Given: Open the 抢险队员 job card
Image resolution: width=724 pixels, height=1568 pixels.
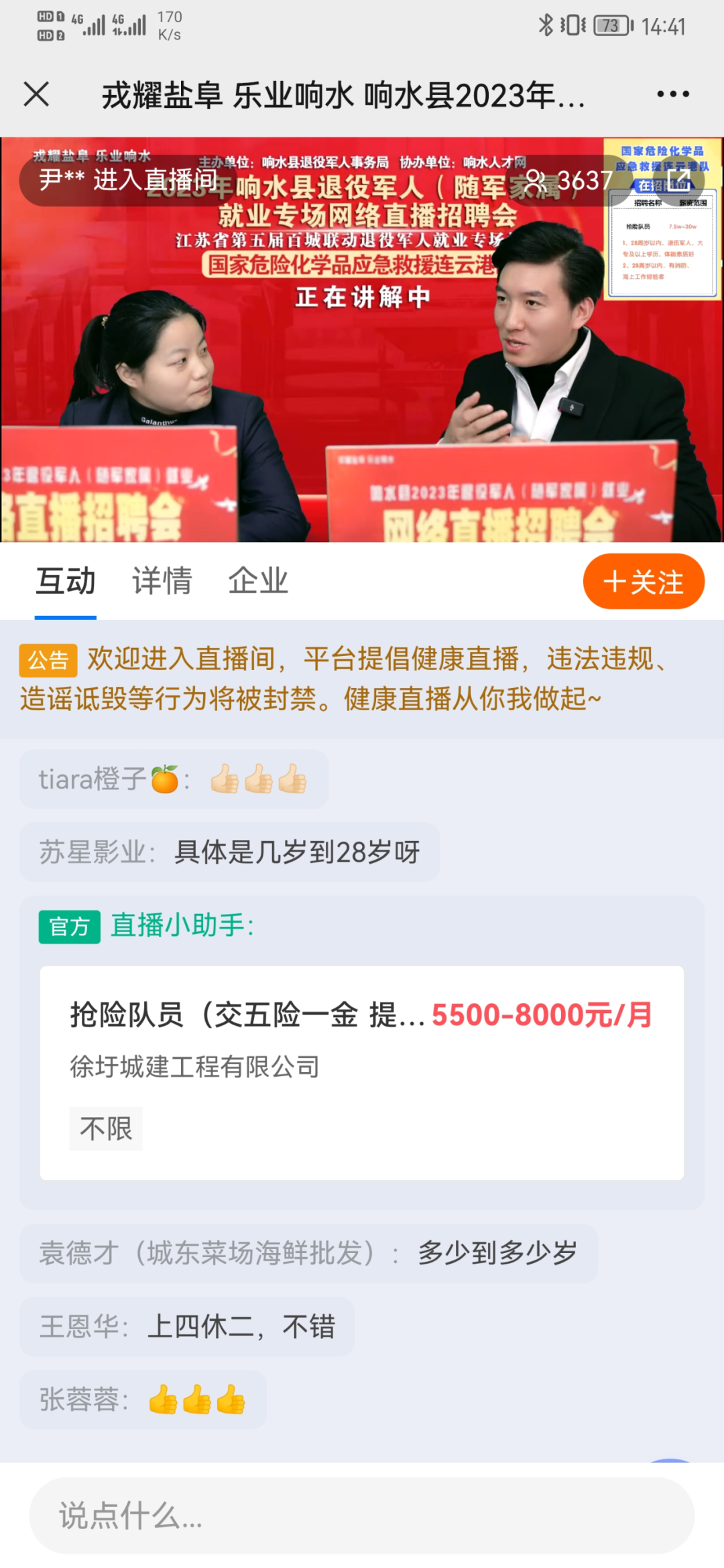Looking at the screenshot, I should pyautogui.click(x=362, y=1073).
